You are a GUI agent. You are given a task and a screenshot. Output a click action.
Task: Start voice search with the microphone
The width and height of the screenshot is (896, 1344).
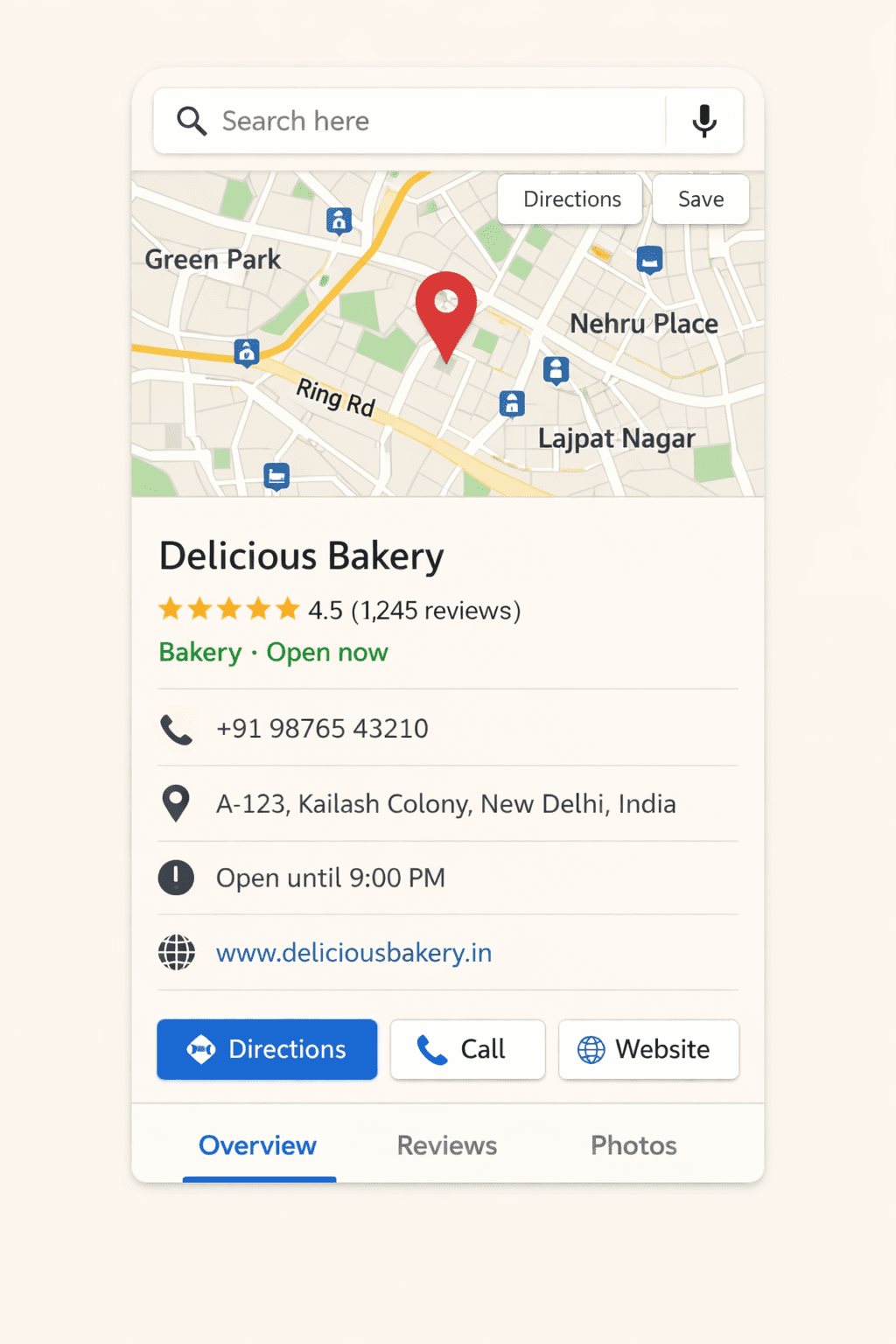[704, 121]
